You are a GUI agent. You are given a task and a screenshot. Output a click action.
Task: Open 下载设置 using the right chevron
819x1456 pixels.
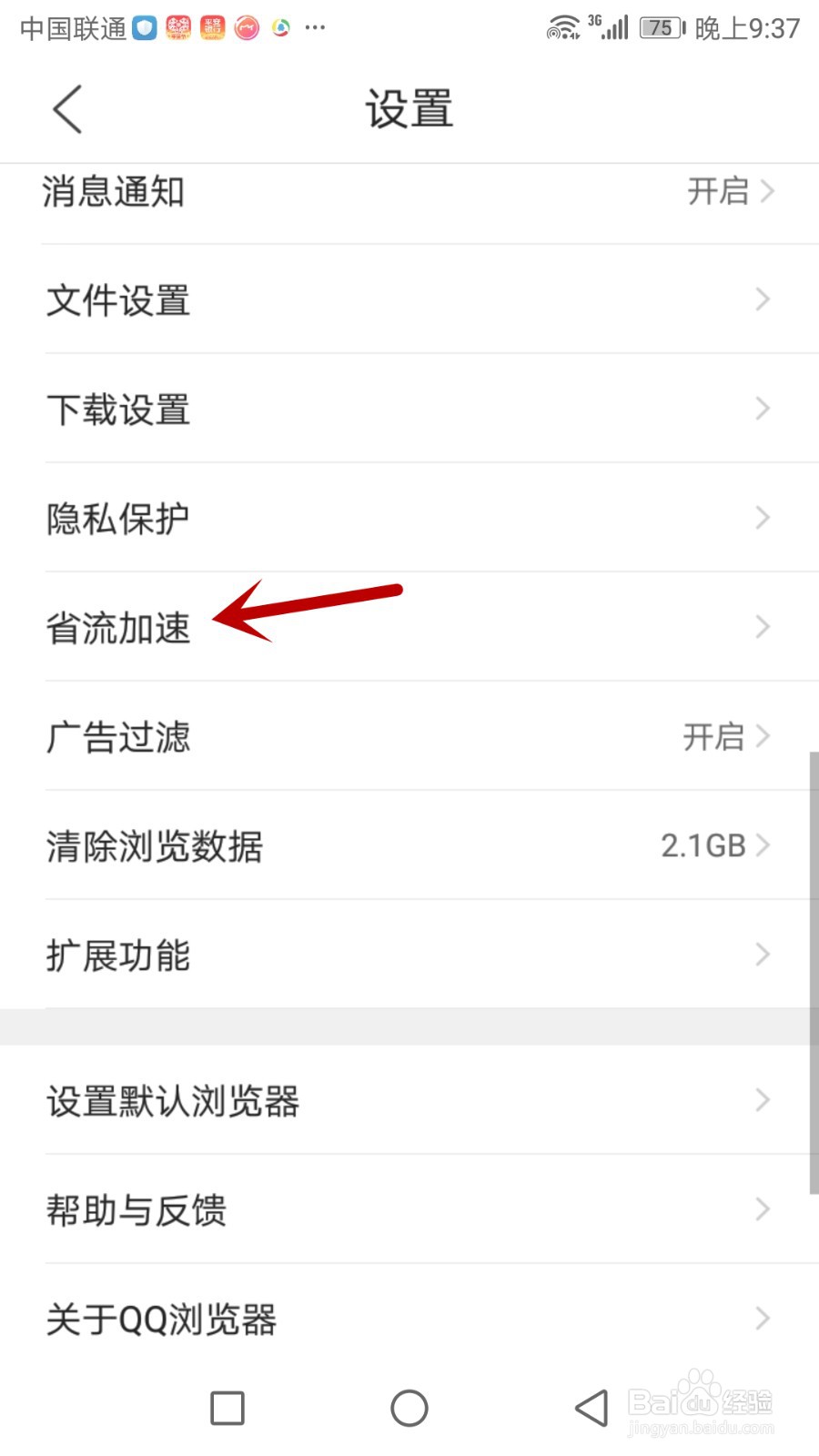click(x=761, y=408)
